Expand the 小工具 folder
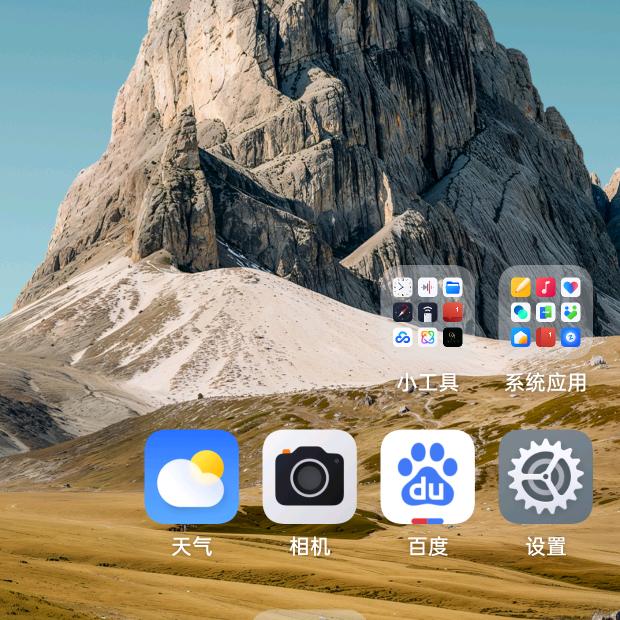Image resolution: width=620 pixels, height=620 pixels. (x=427, y=312)
